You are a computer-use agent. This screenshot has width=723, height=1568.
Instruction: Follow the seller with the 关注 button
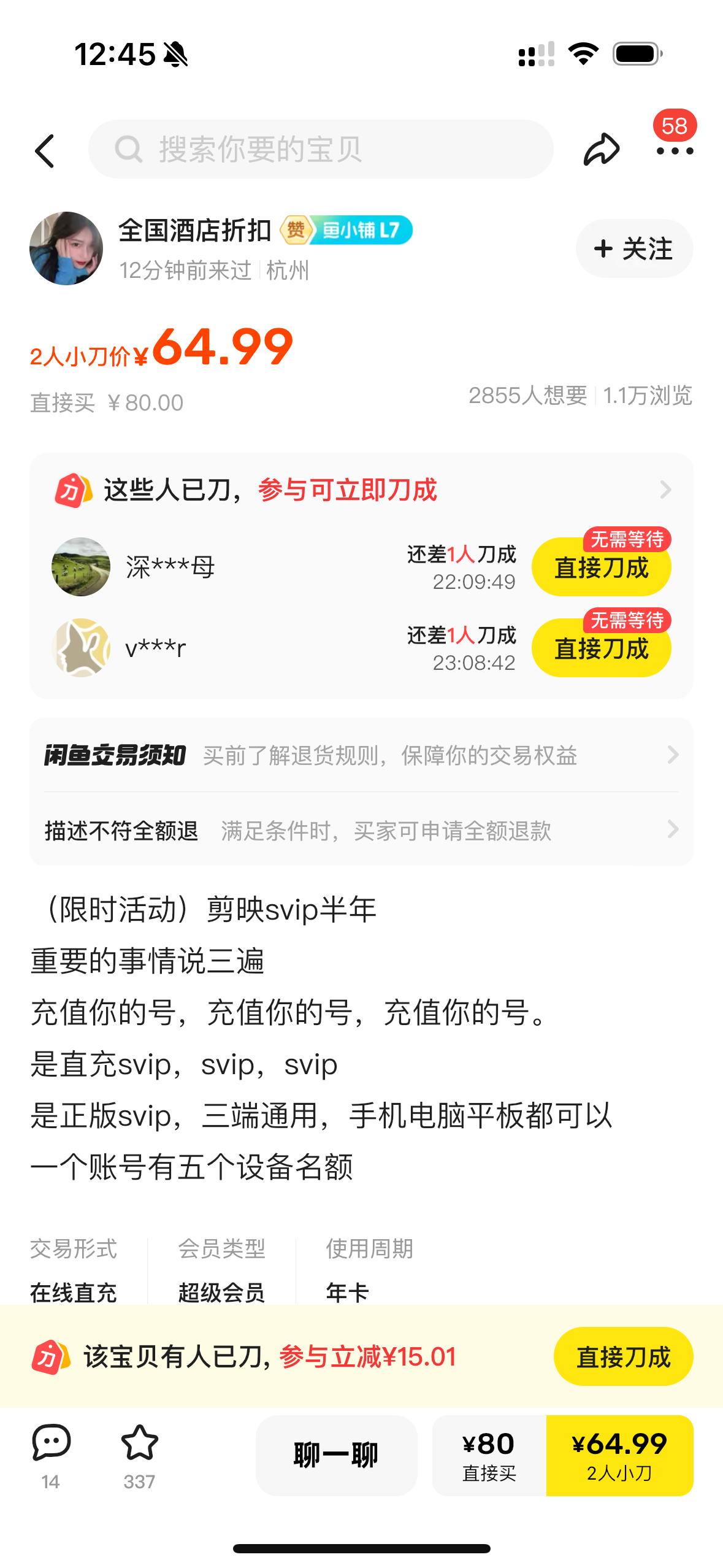click(634, 248)
